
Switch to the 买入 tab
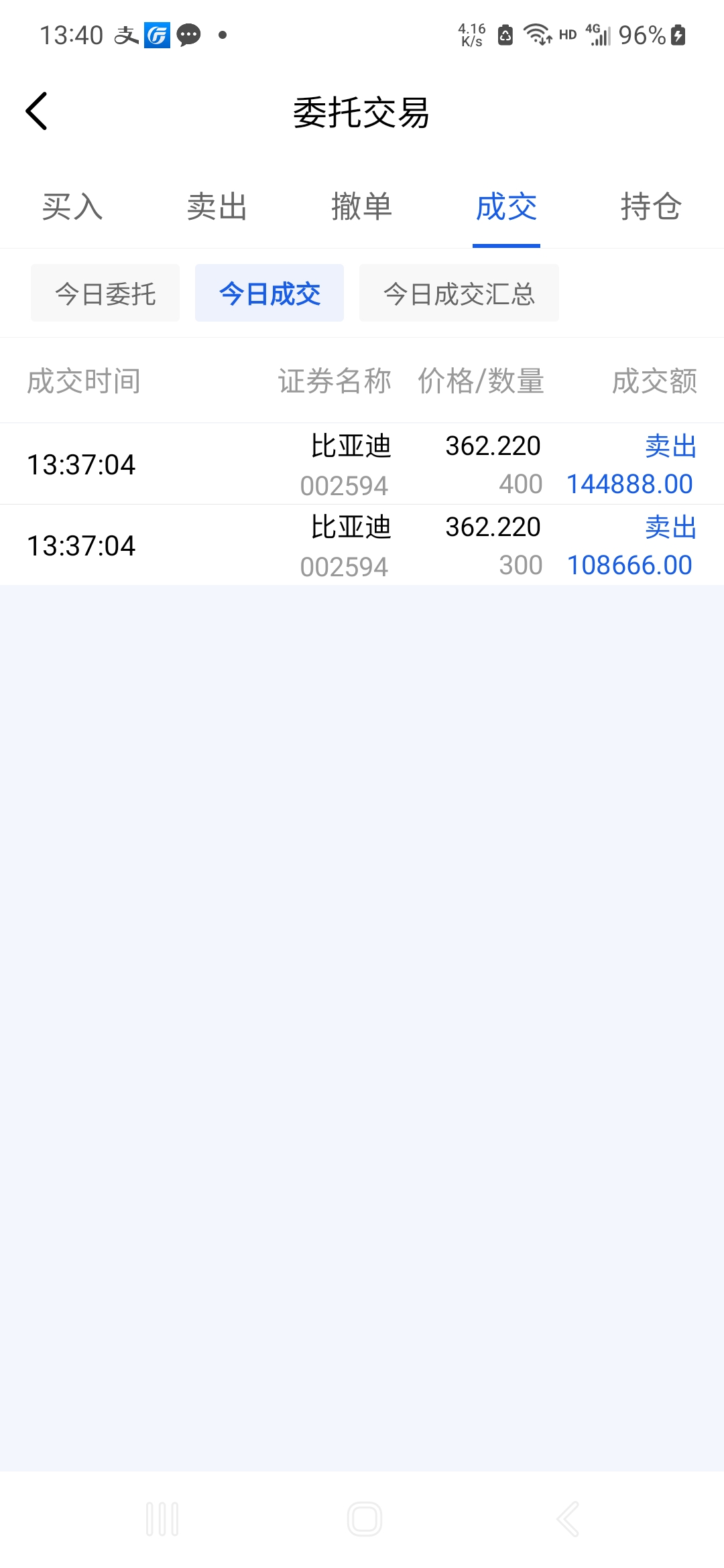pyautogui.click(x=72, y=206)
